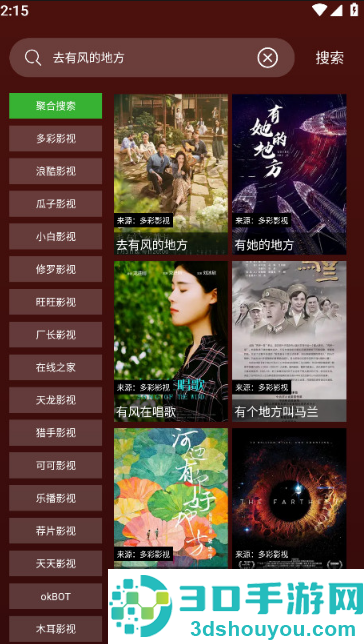Open the 去有风的地方 result card
Image resolution: width=364 pixels, height=644 pixels.
pos(171,174)
